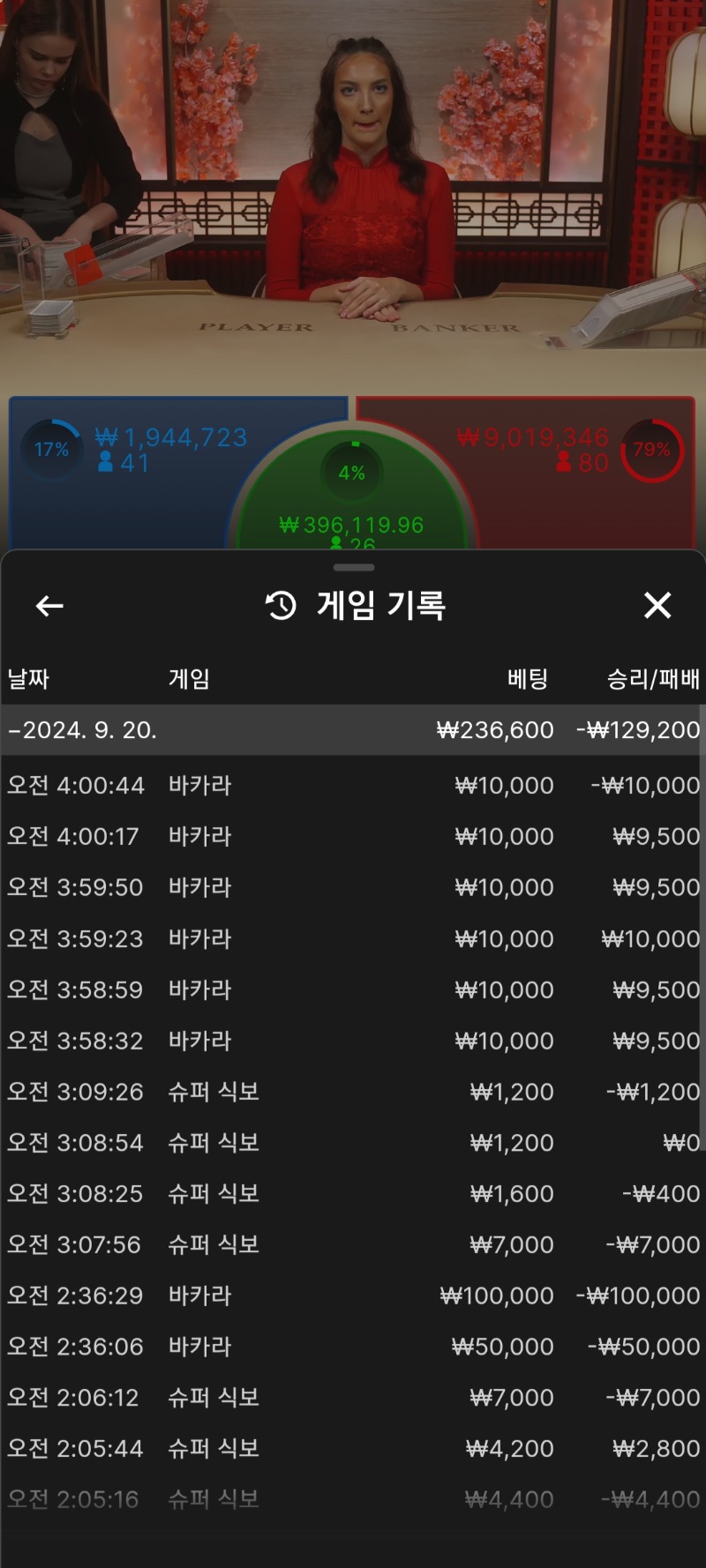Select the 오전 3:08:25 슈퍼 식보 round
The image size is (706, 1568).
pyautogui.click(x=353, y=1194)
